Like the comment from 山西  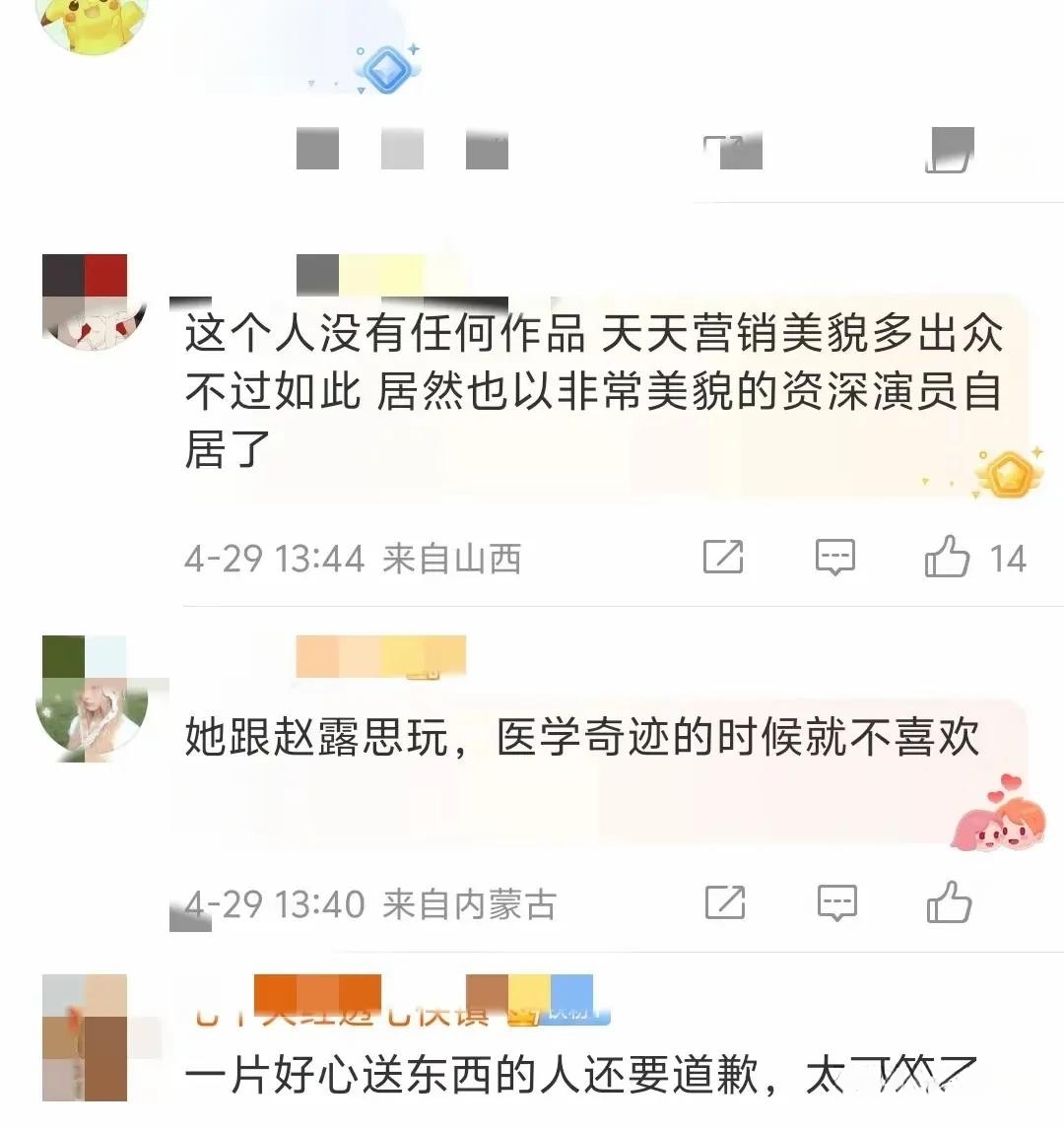(x=948, y=558)
